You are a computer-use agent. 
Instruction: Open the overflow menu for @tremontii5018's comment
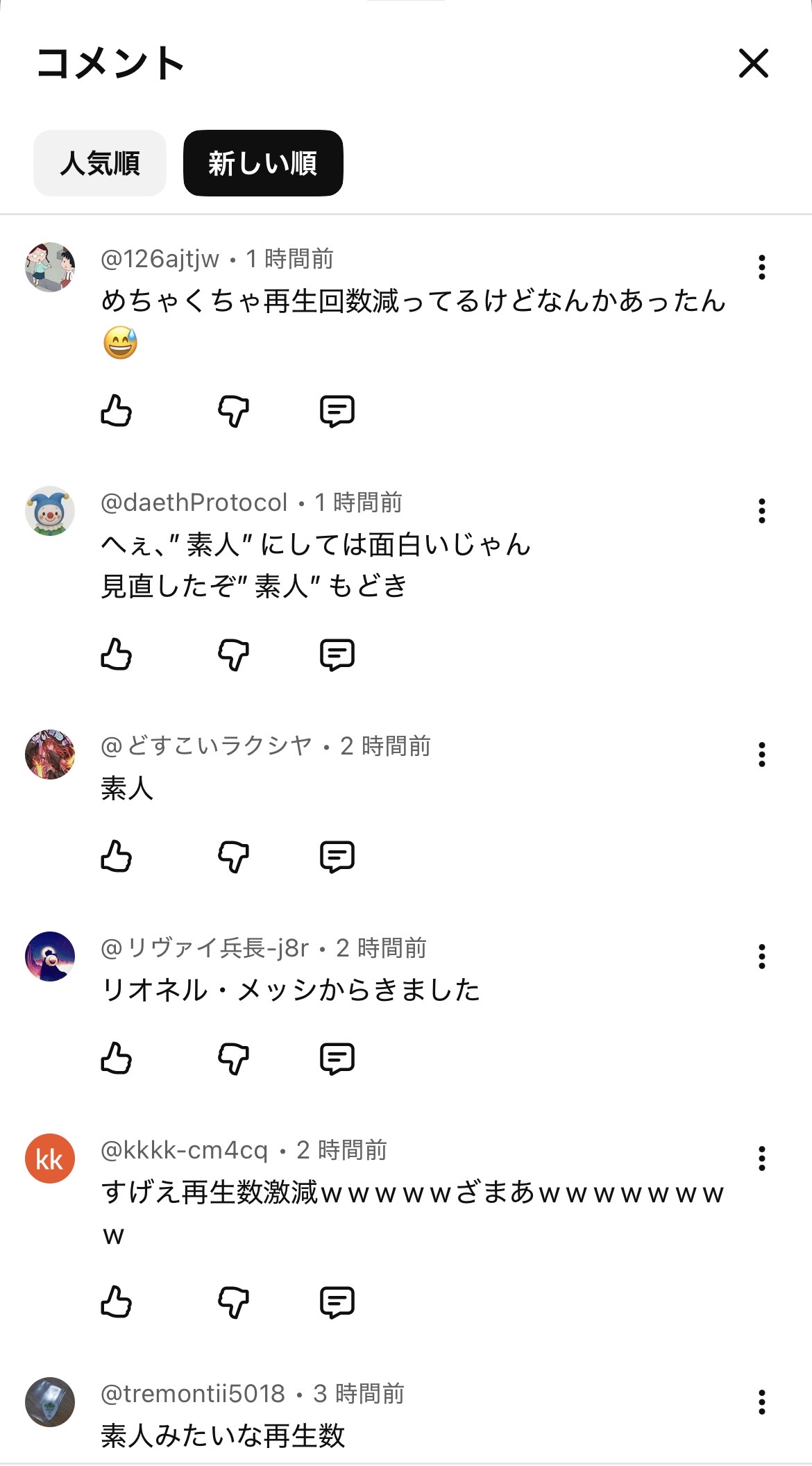tap(762, 1402)
